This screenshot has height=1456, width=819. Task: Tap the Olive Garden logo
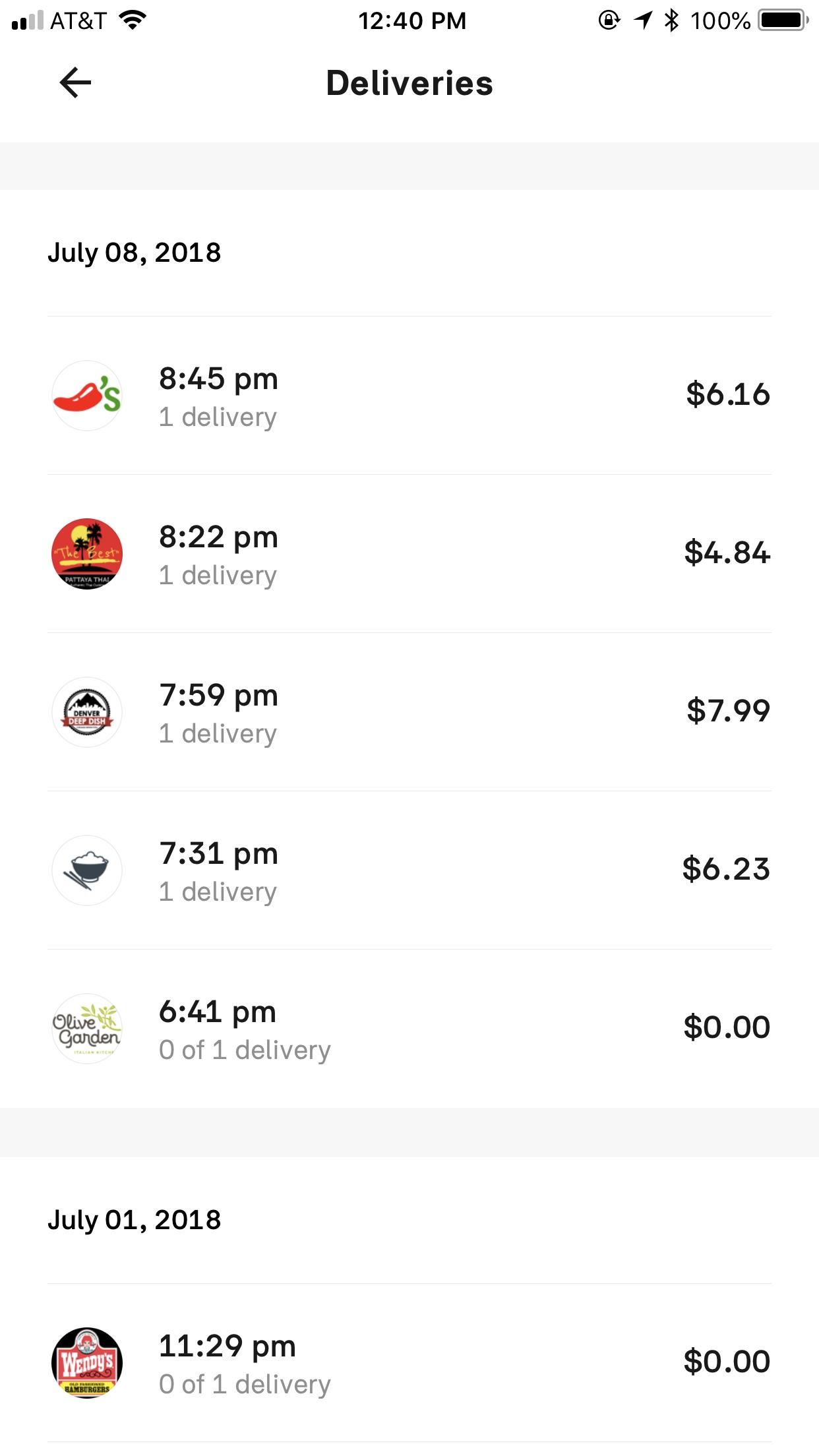pos(86,1029)
